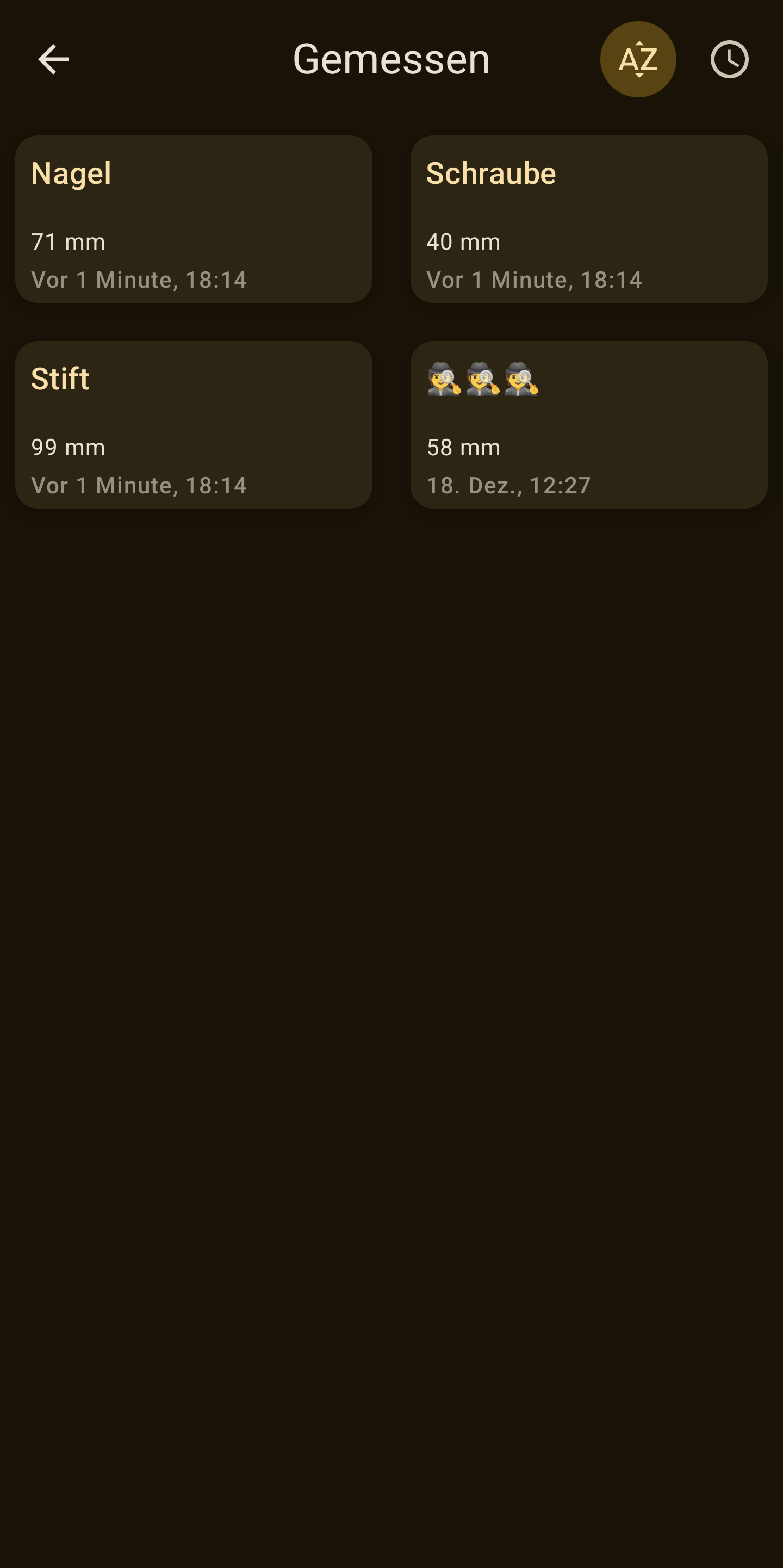Open the Stift 99 mm measurement
This screenshot has height=1568, width=783.
pyautogui.click(x=194, y=424)
